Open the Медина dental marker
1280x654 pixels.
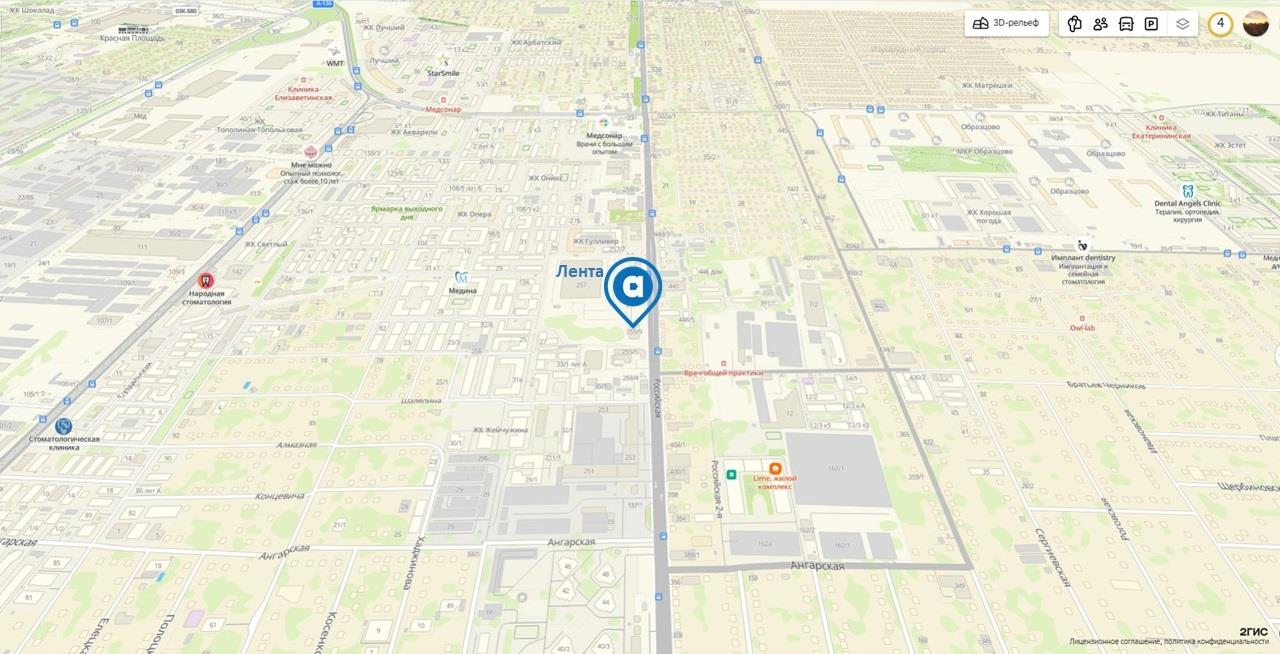pos(462,276)
